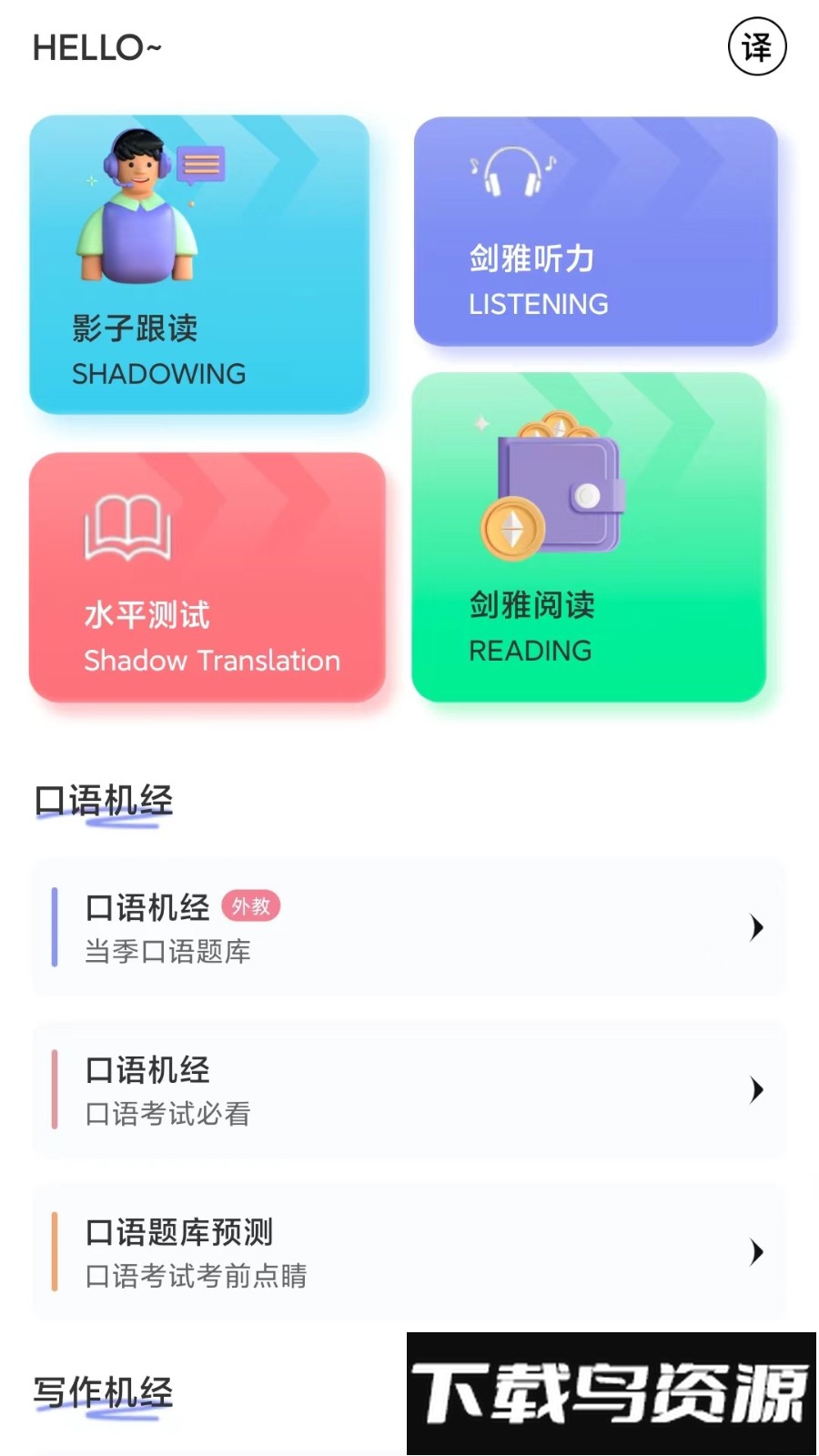Screen dimensions: 819x1456
Task: Open 口语题库预测 using its chevron
Action: point(757,1252)
